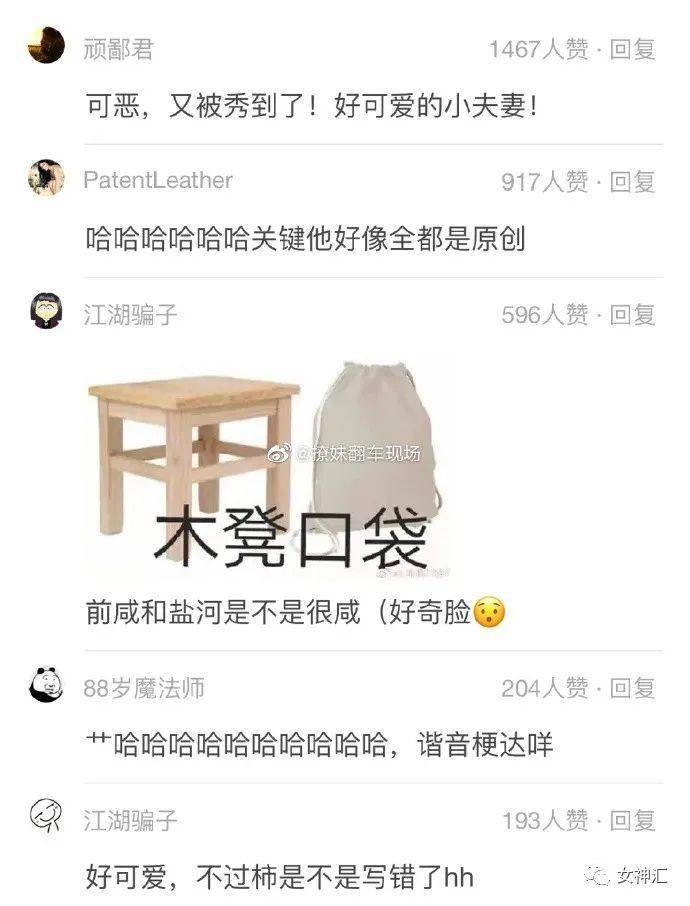Open PatentLeather's profile avatar
This screenshot has height=906, width=690.
[46, 178]
